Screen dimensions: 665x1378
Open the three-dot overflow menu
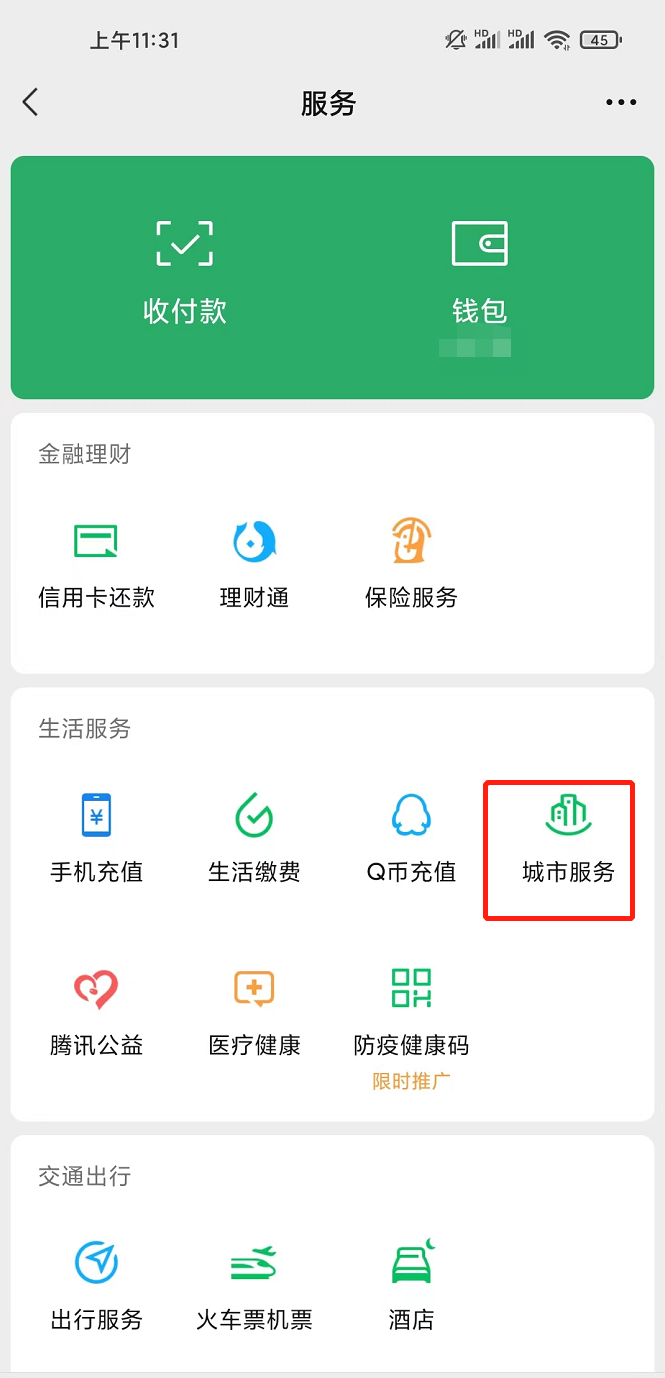621,103
